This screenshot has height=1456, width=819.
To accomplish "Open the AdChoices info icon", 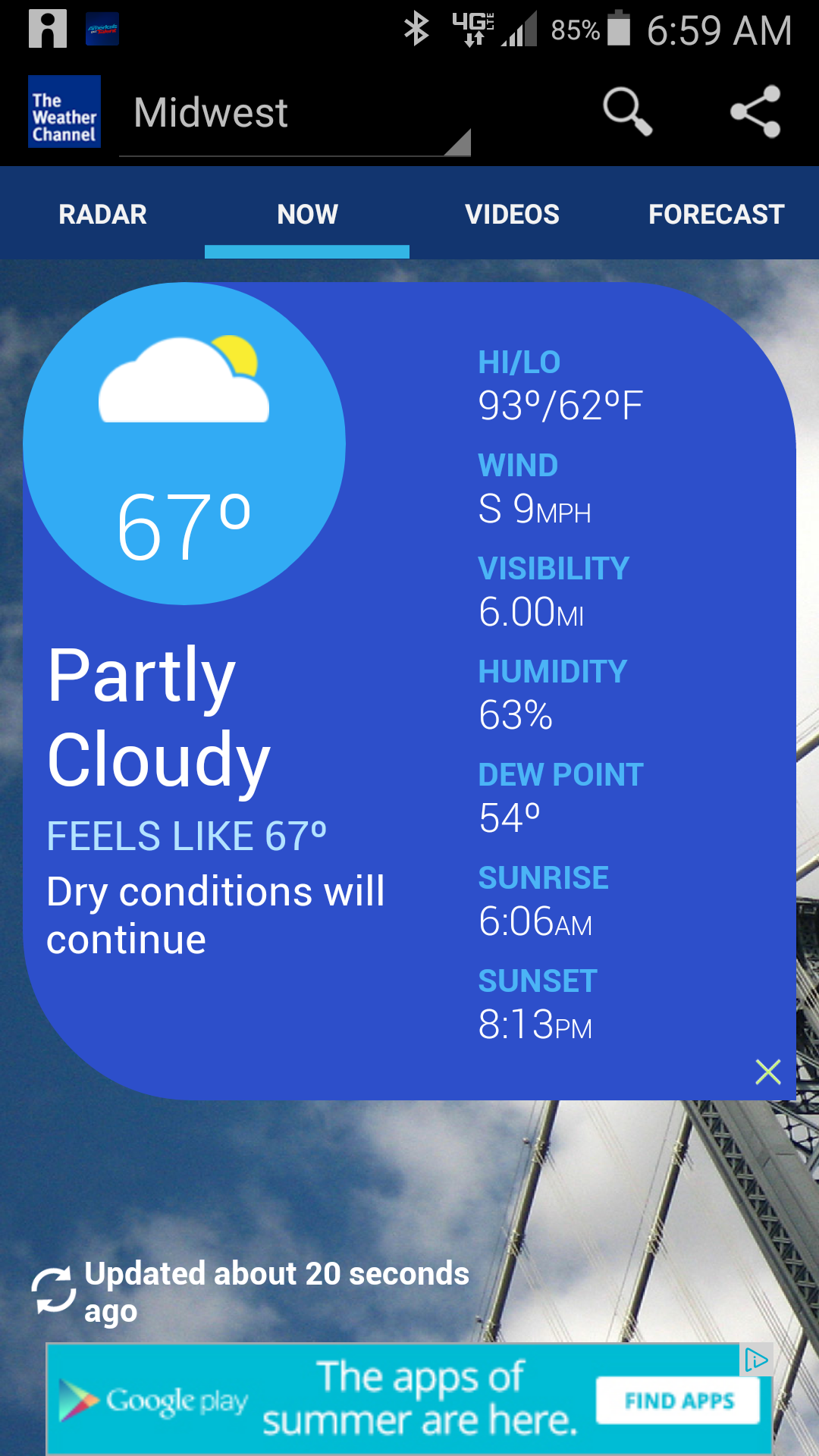I will (x=755, y=1360).
